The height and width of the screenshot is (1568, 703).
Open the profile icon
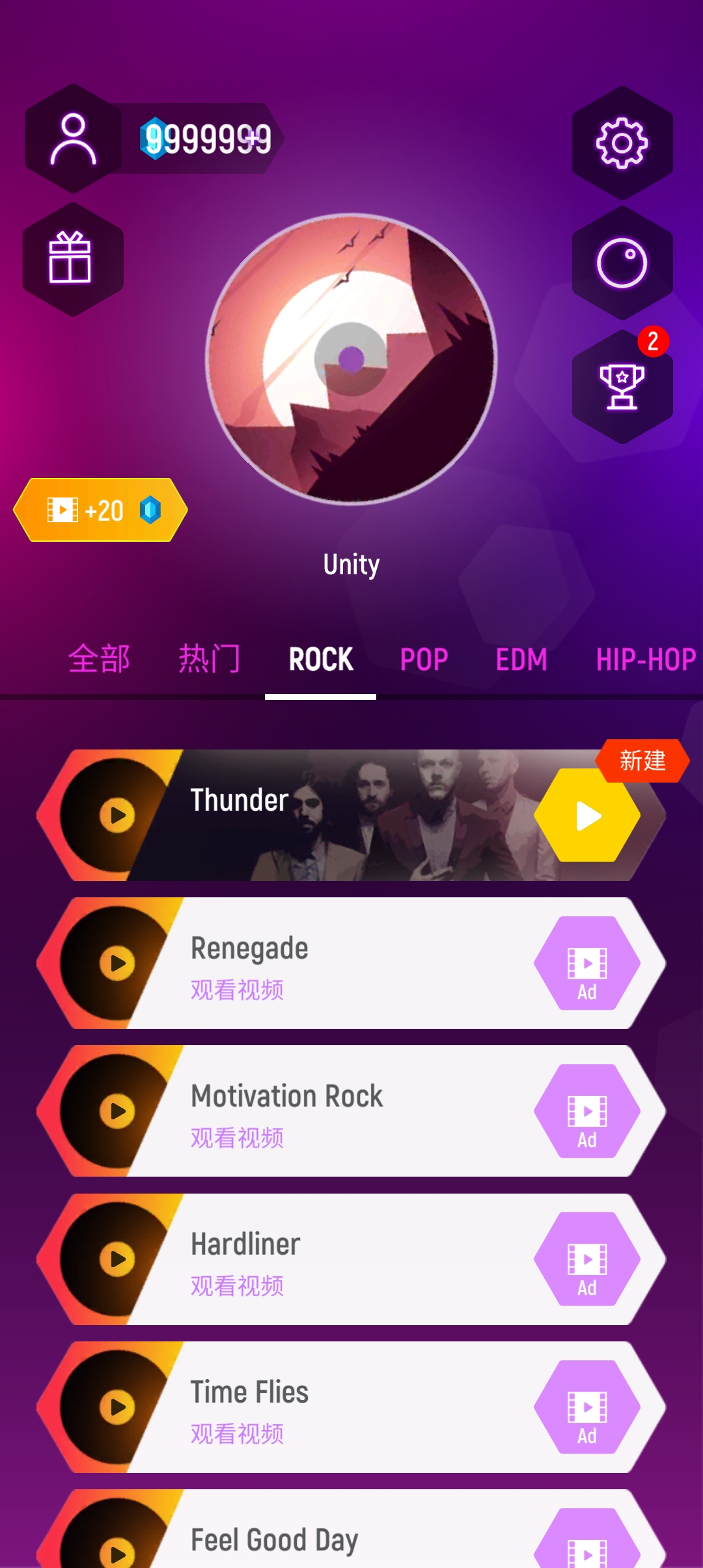pos(73,139)
